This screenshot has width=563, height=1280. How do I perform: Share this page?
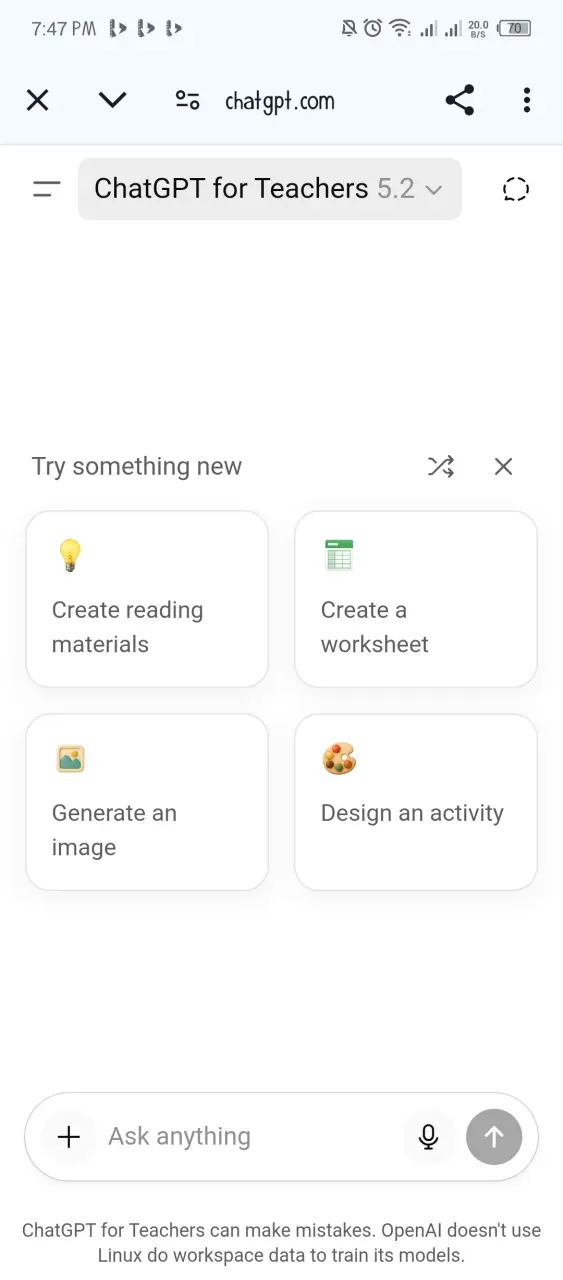pos(459,100)
